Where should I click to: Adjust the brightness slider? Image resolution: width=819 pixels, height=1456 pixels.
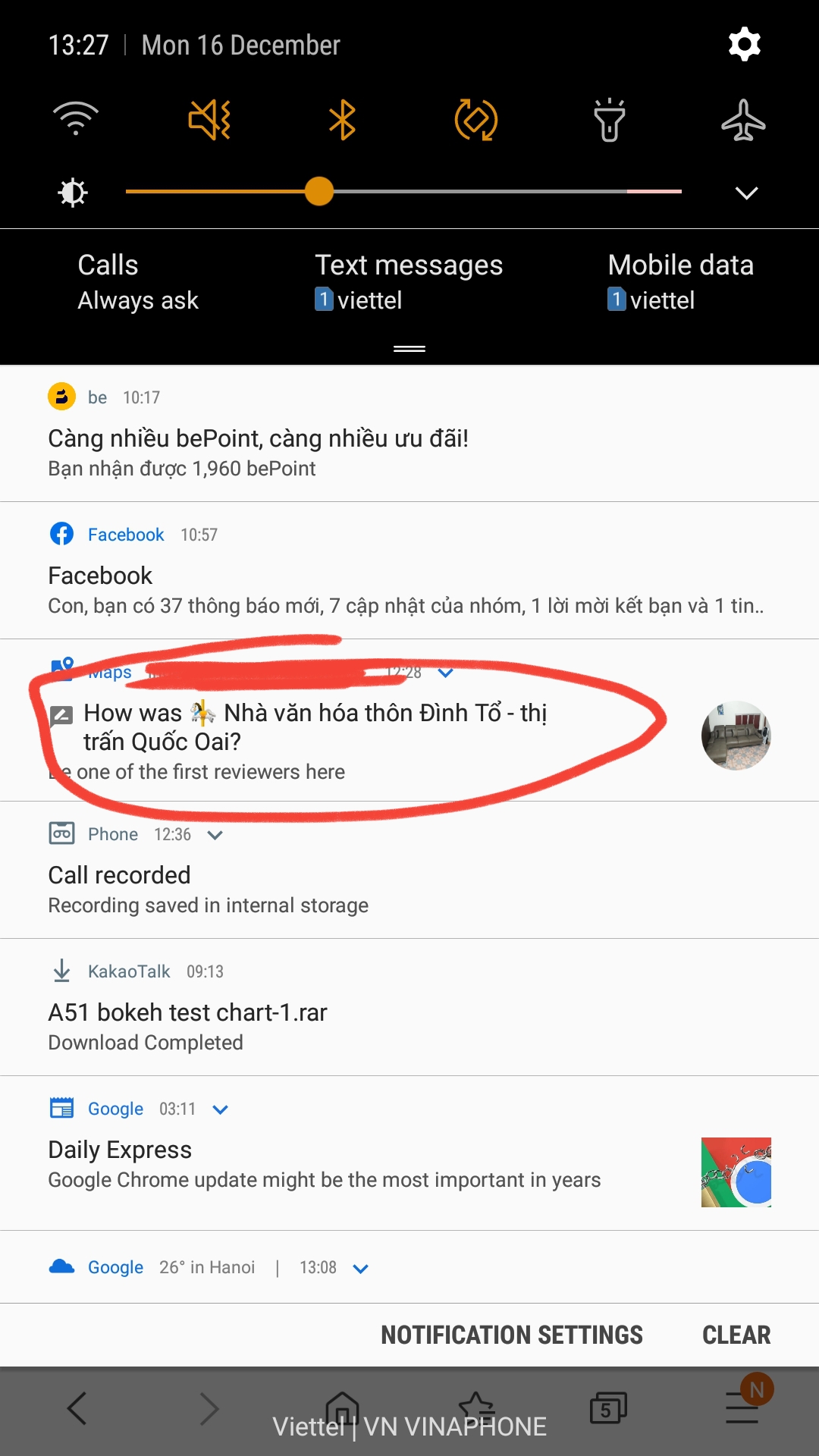[x=319, y=193]
